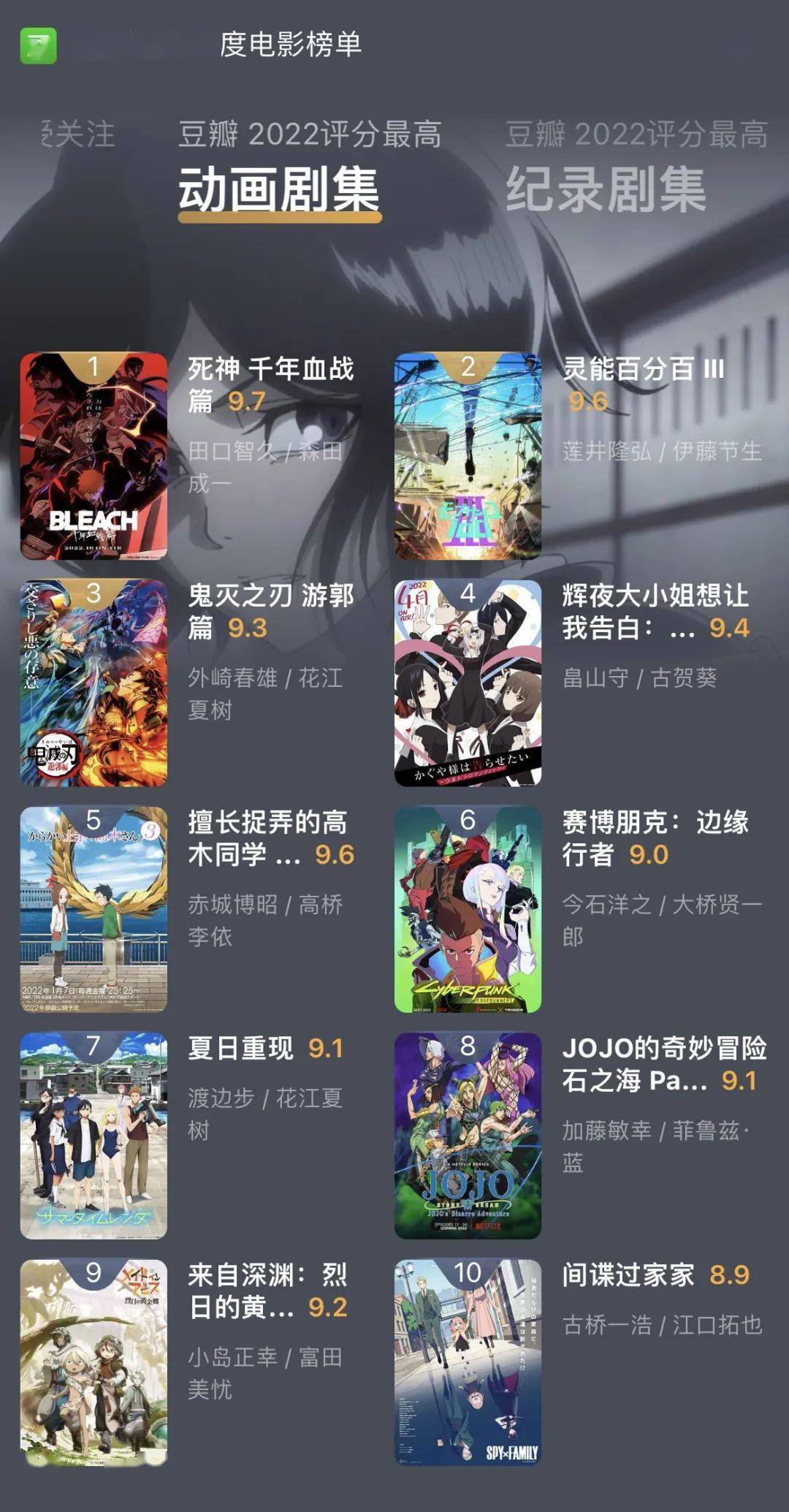The height and width of the screenshot is (1512, 789).
Task: Open 间谍过家家 ranked tenth
Action: [468, 1363]
